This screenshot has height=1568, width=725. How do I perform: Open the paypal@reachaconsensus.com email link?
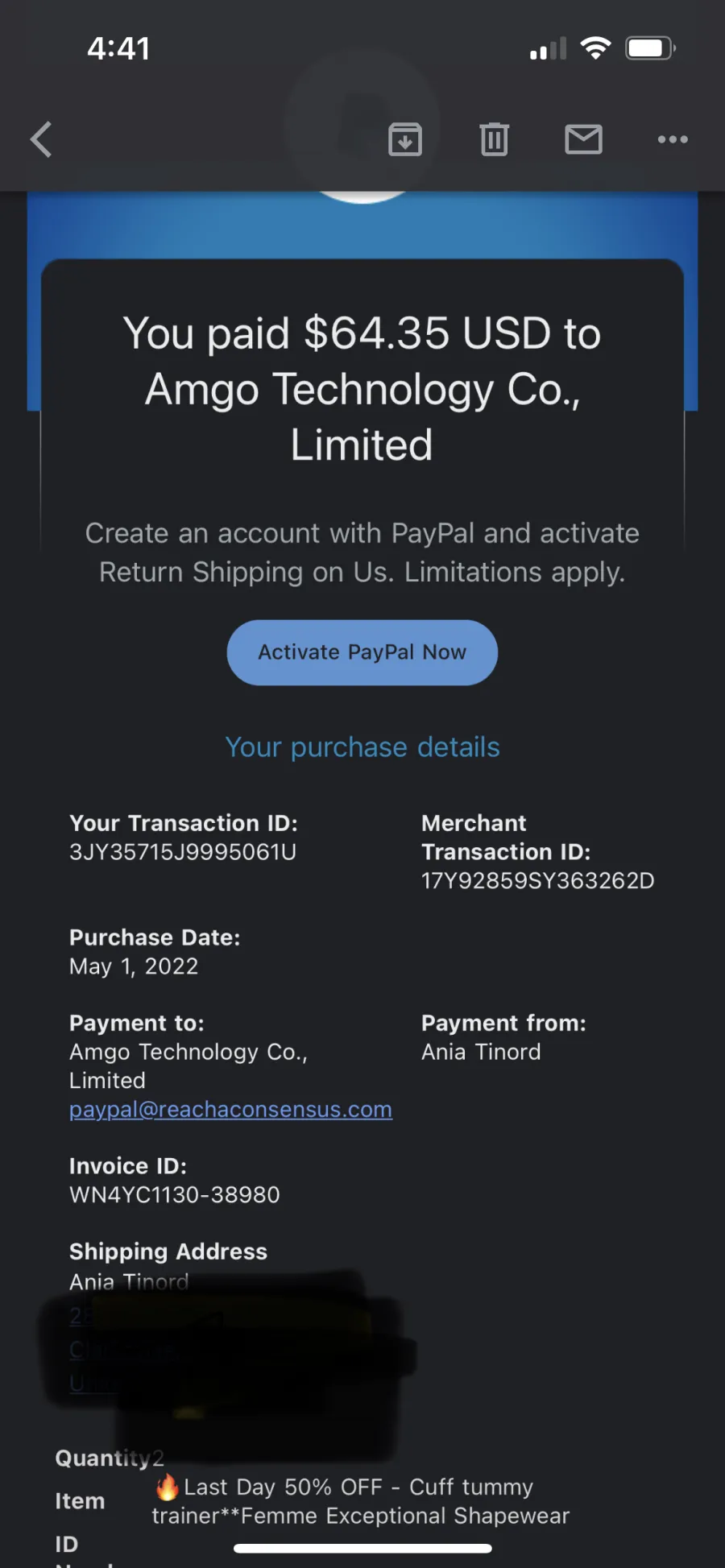[230, 1110]
